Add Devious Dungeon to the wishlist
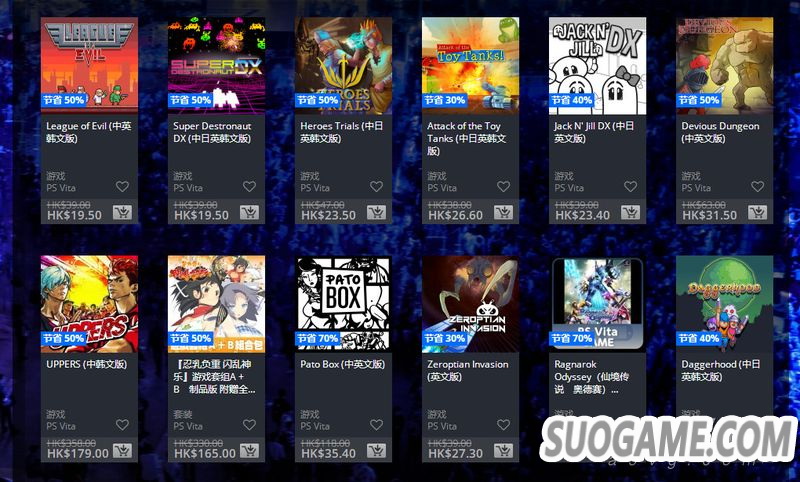The image size is (800, 482). pyautogui.click(x=757, y=187)
